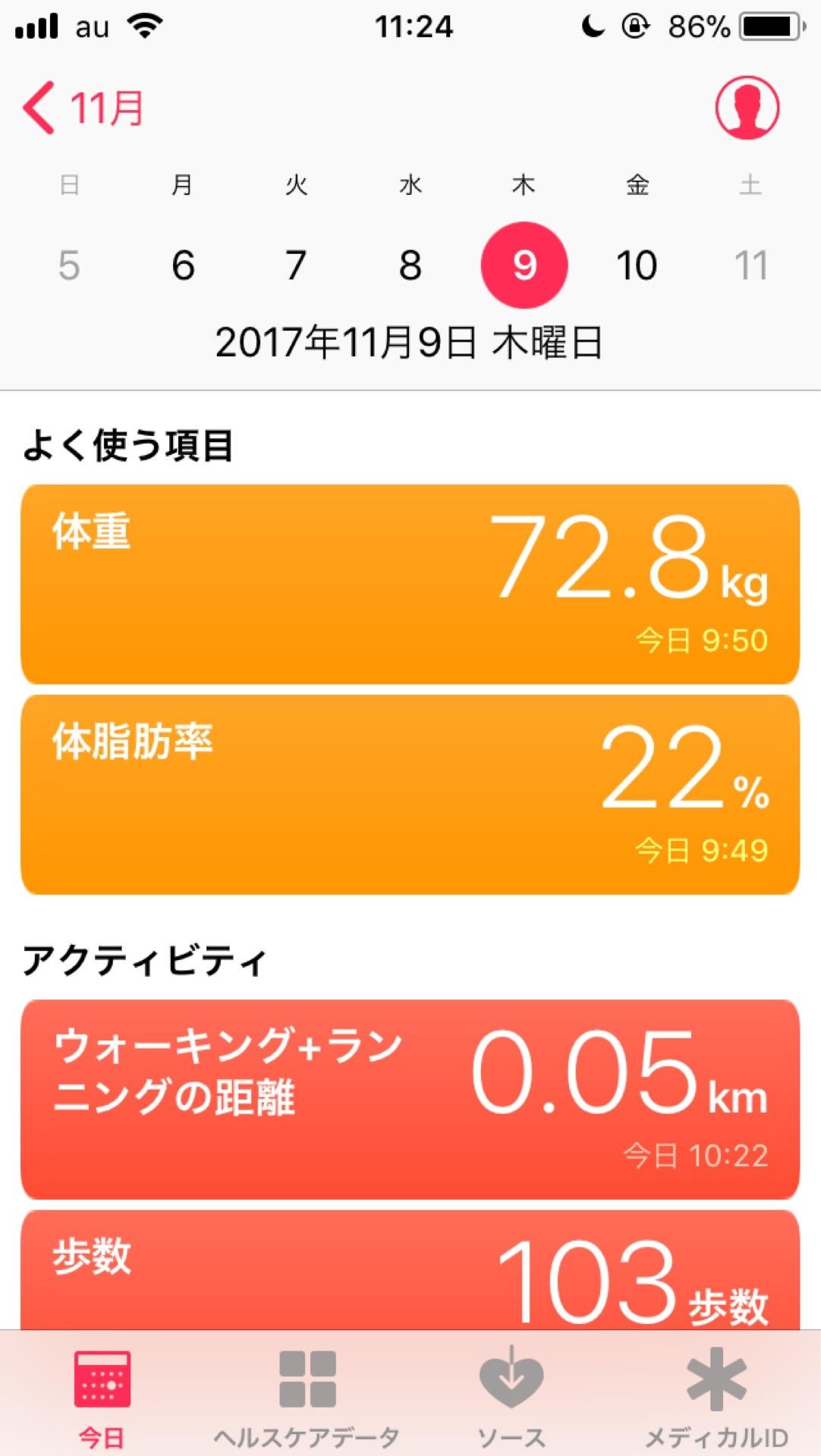821x1456 pixels.
Task: Select November 5 on the calendar
Action: 70,264
